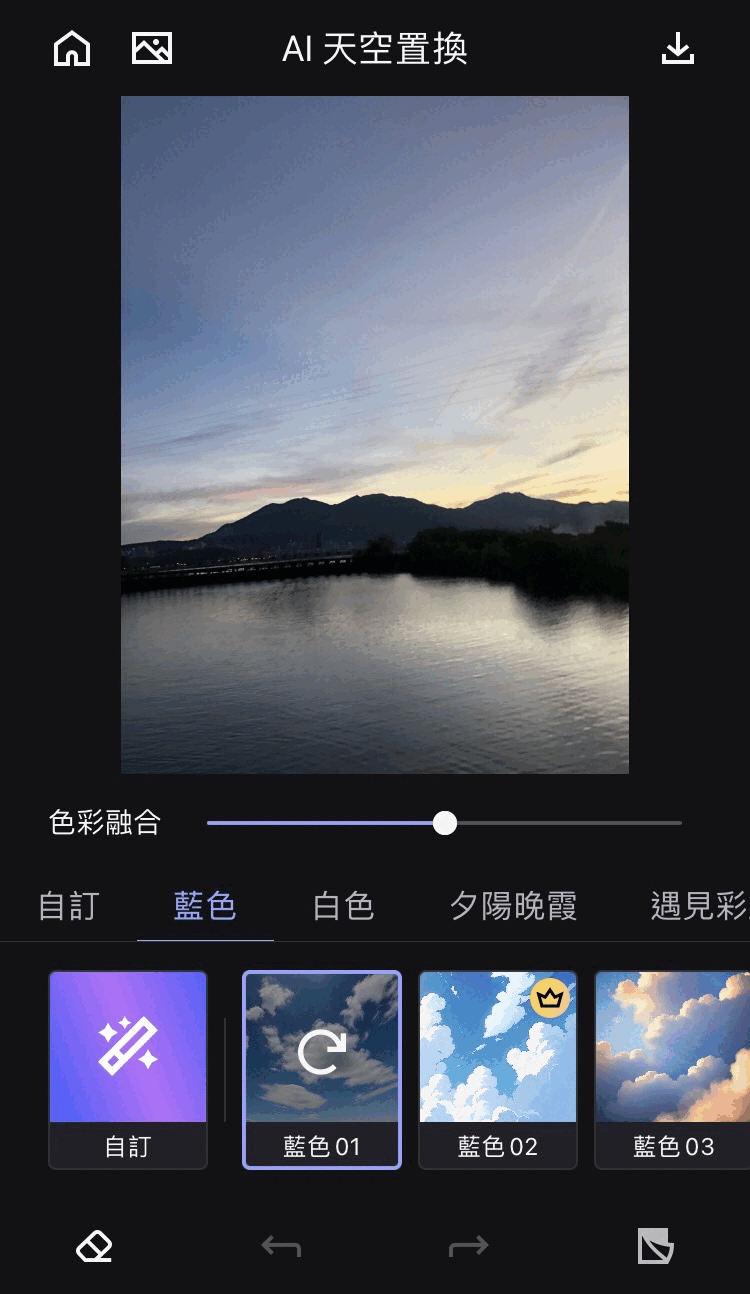The image size is (750, 1294).
Task: Redo the reverted edit
Action: (x=468, y=1246)
